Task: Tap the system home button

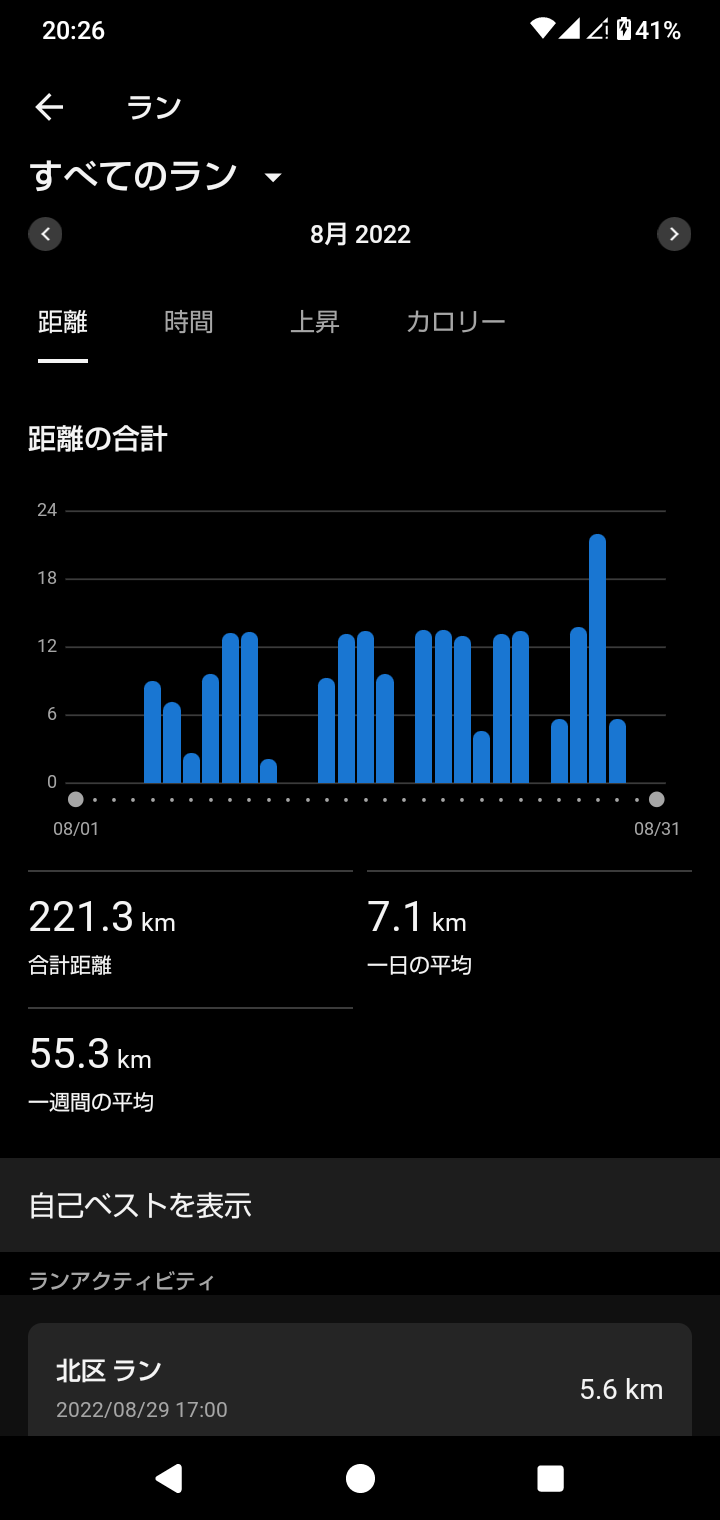Action: coord(360,1478)
